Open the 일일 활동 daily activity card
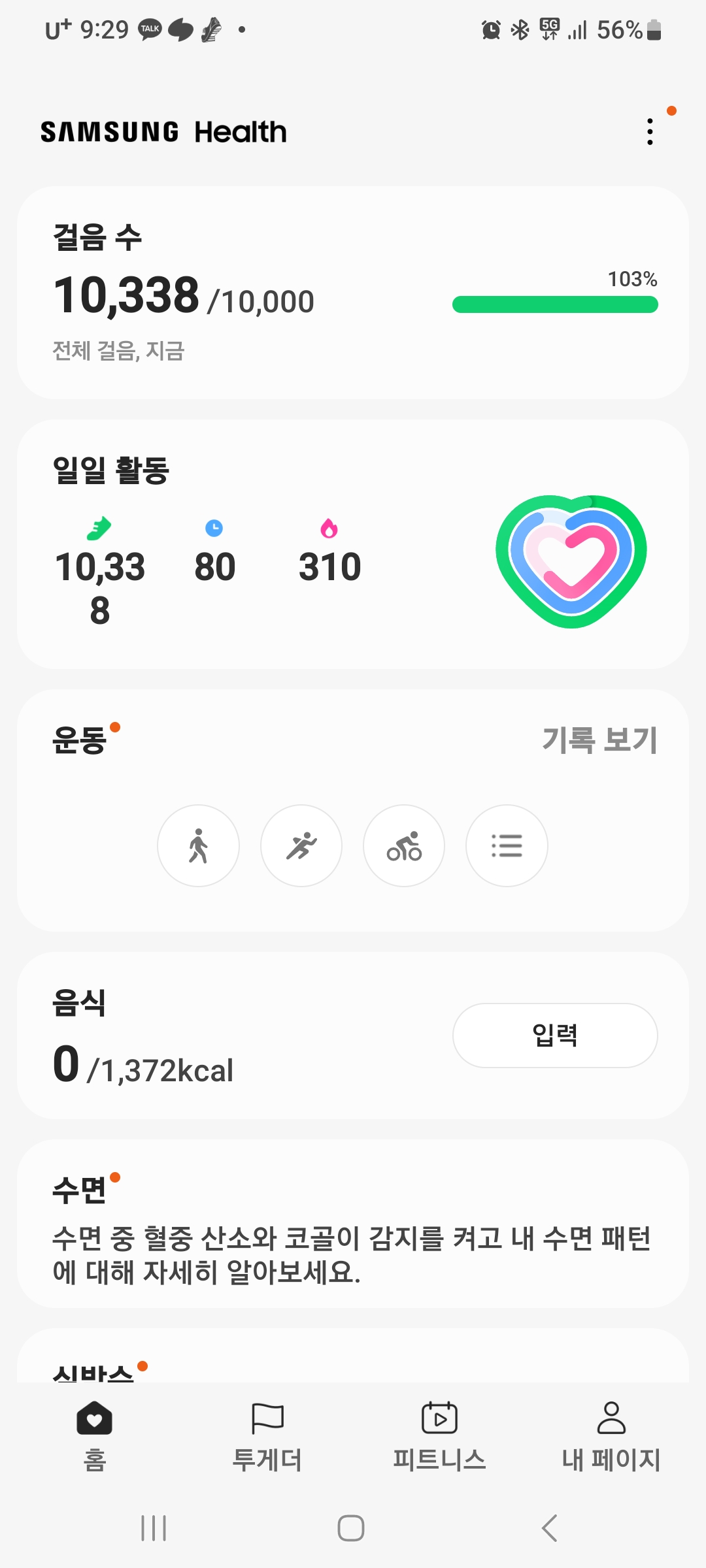Screen dimensions: 706x1568 [x=353, y=544]
